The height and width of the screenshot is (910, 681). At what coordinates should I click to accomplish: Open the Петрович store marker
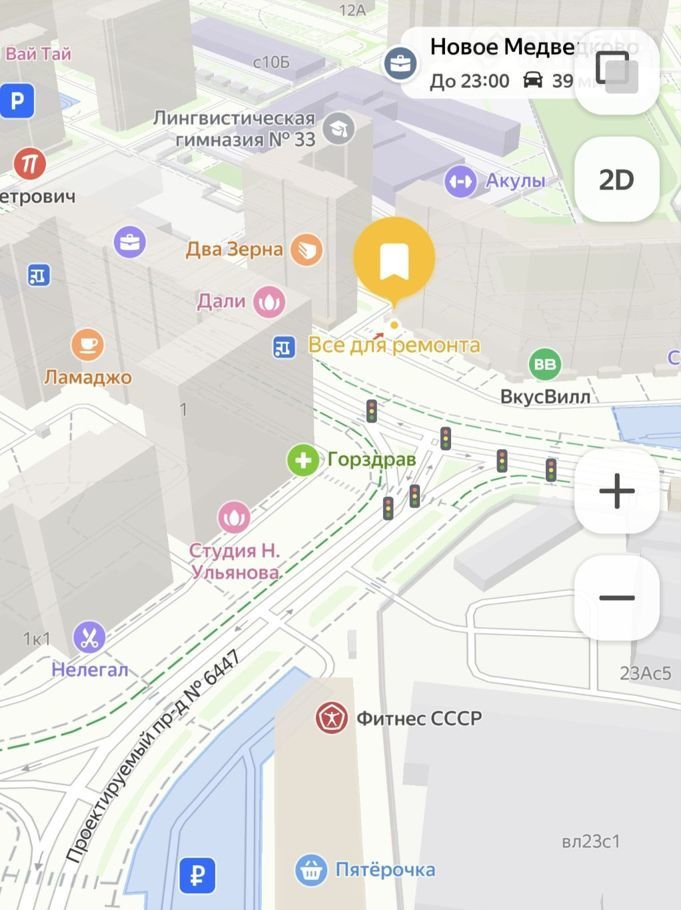tap(30, 162)
